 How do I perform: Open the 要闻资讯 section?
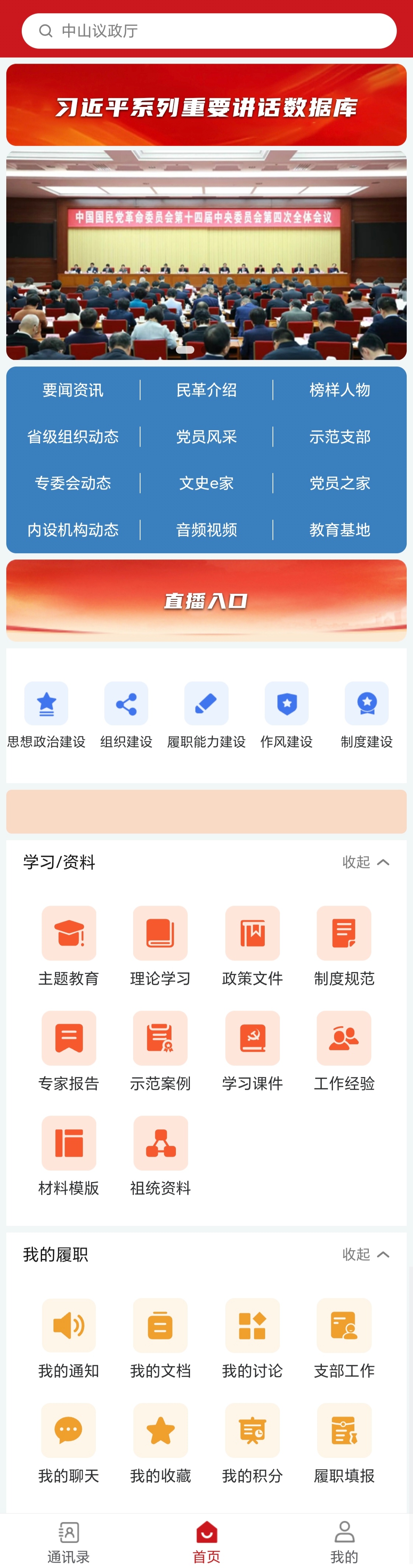(x=73, y=390)
